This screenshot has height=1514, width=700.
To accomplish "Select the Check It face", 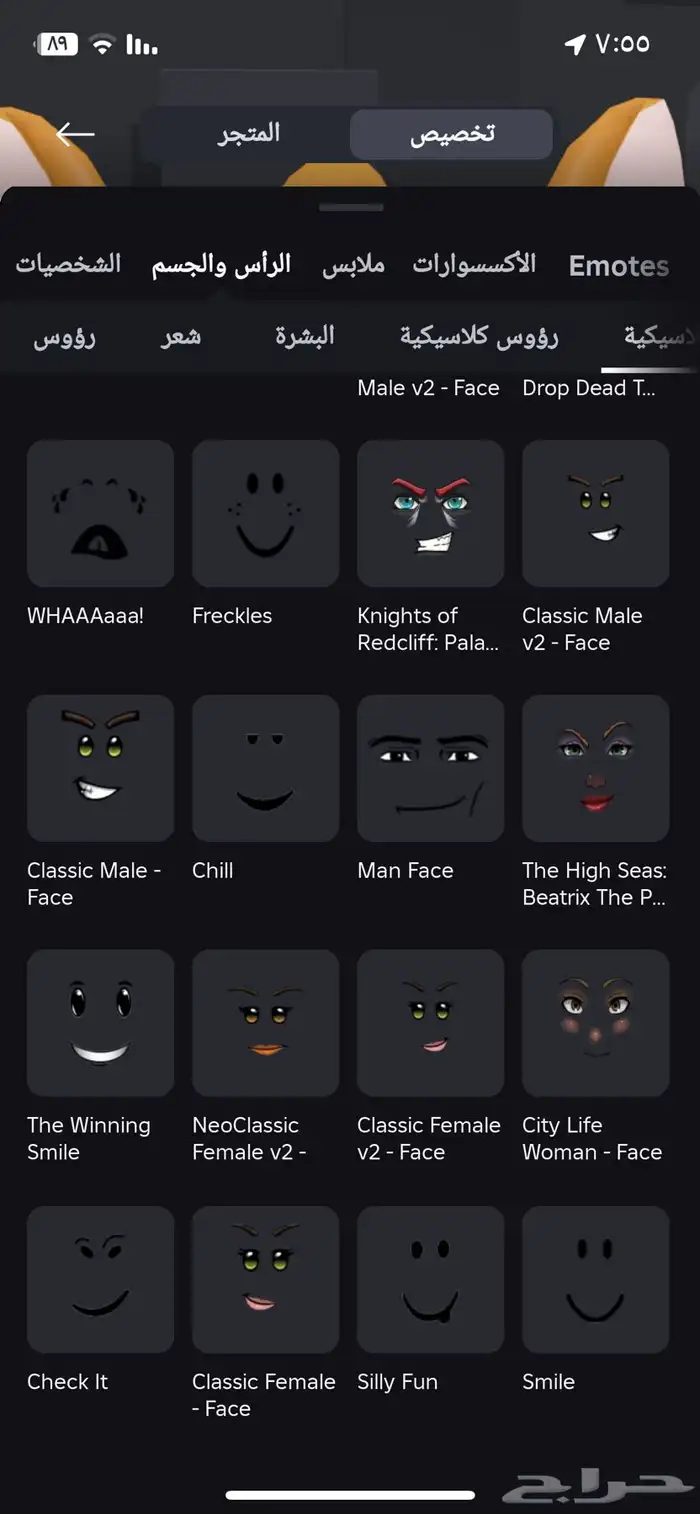I will (100, 1279).
